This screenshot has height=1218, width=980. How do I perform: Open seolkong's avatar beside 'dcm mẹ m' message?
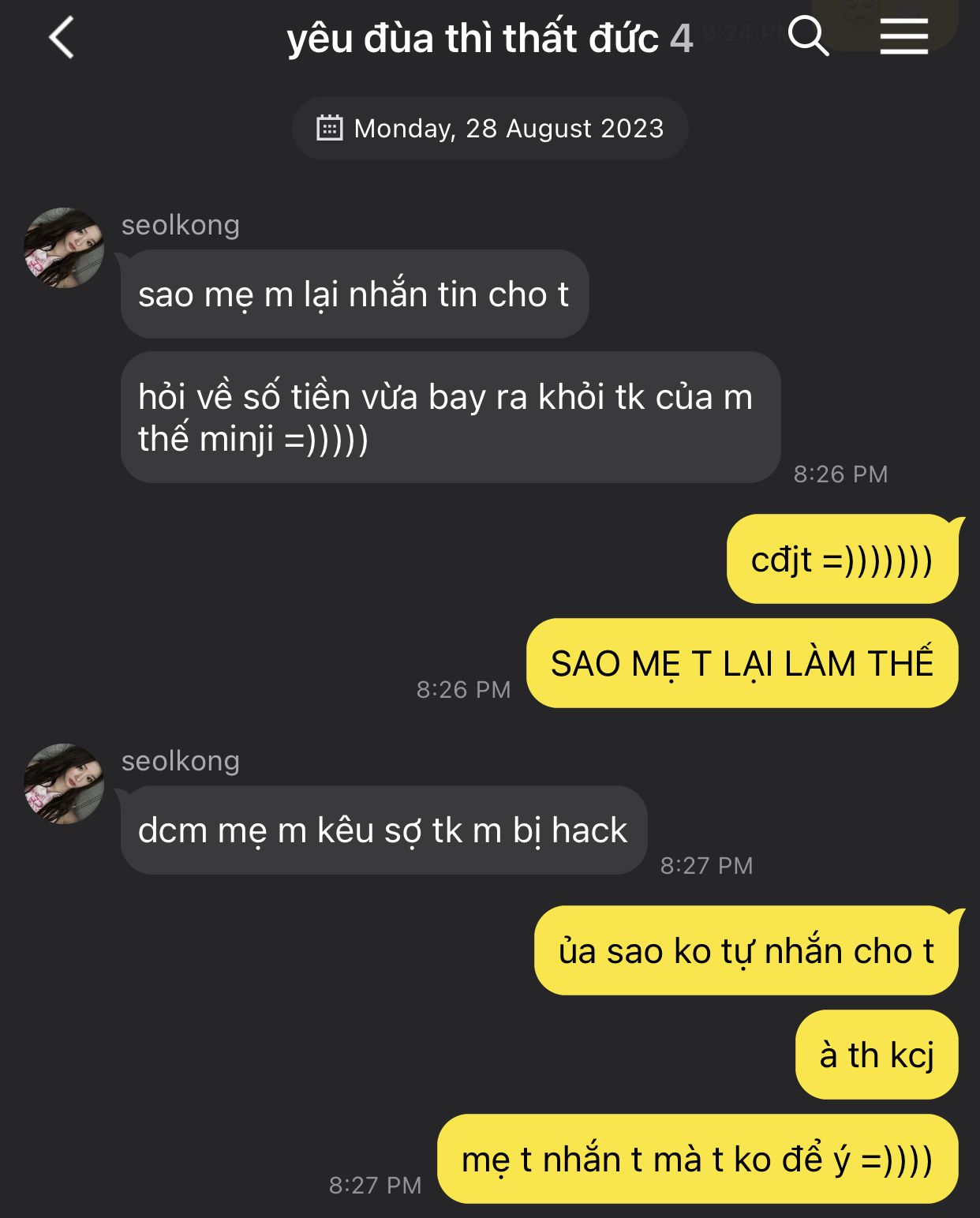(64, 783)
